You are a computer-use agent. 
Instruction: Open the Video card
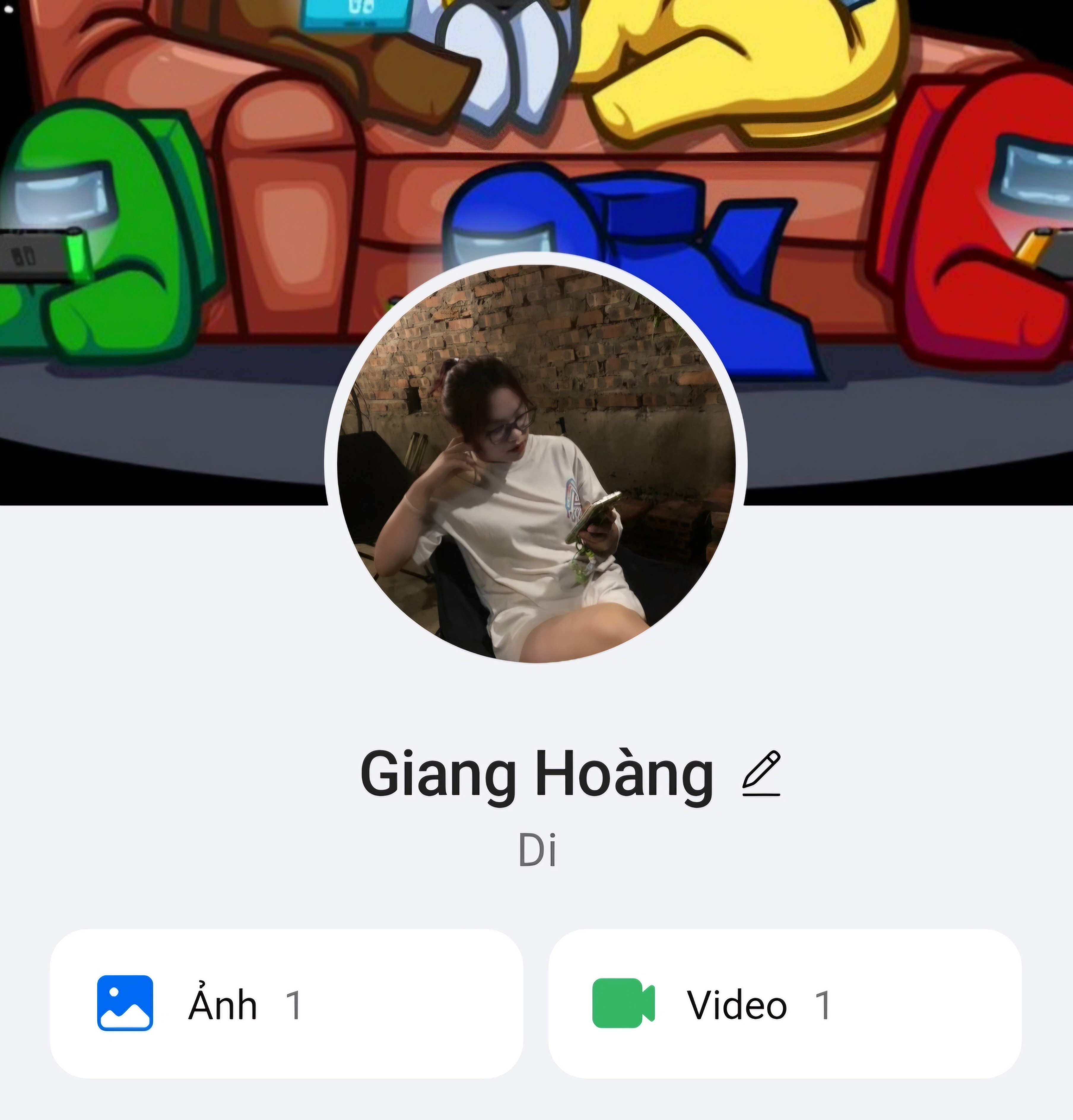[x=784, y=1004]
